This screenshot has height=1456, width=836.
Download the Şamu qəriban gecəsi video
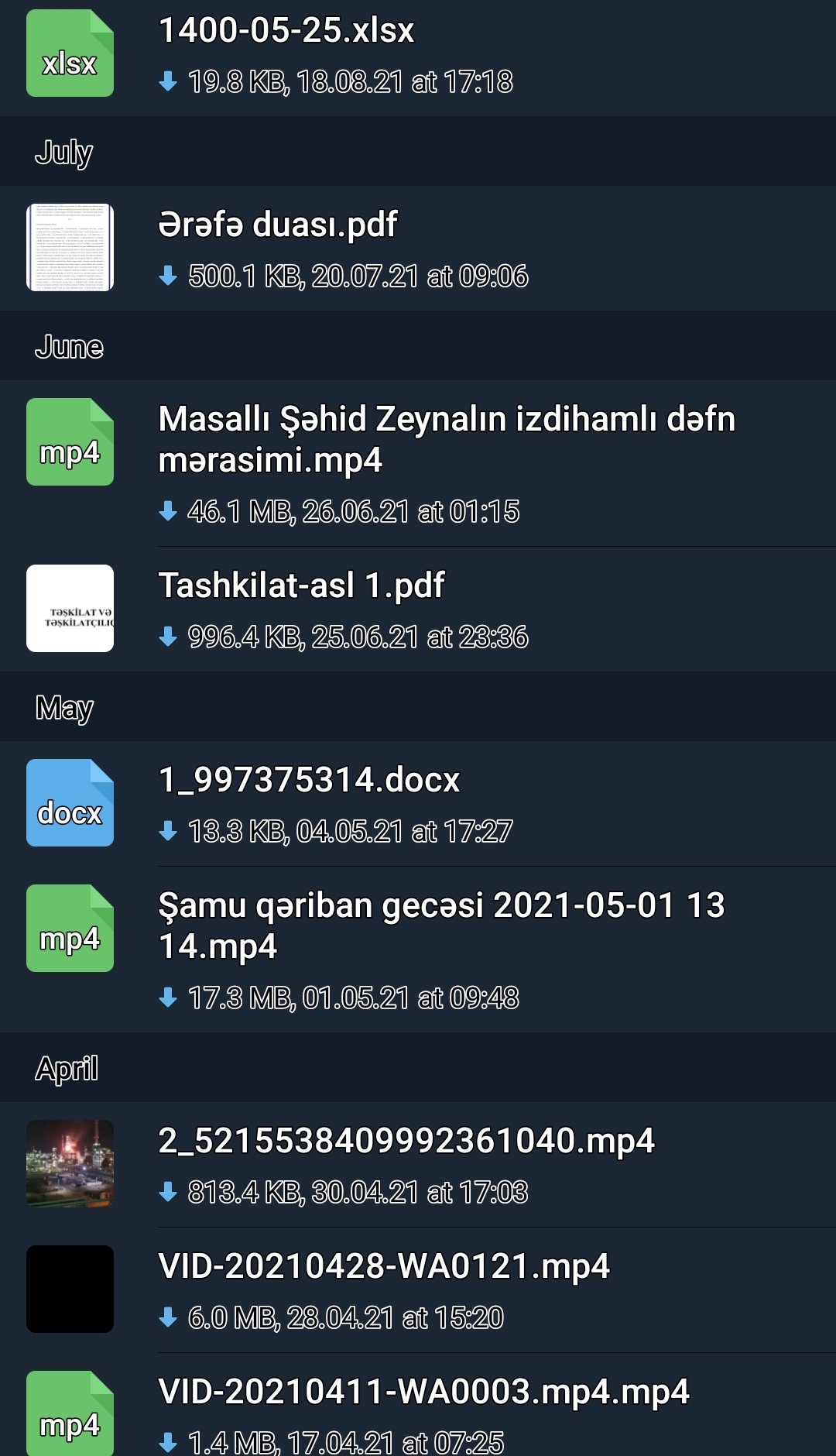pyautogui.click(x=168, y=998)
